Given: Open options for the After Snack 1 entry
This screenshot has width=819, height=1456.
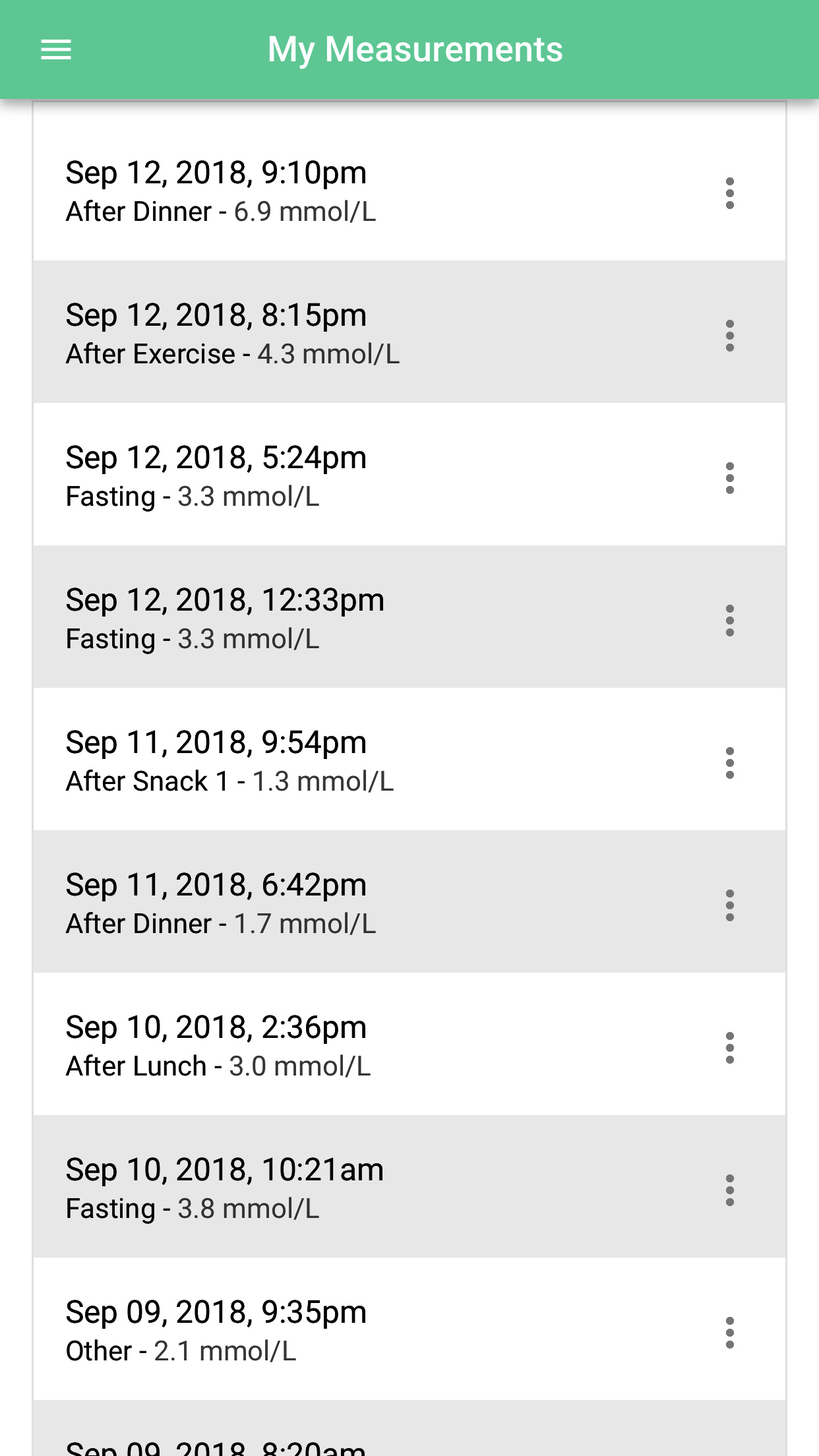Looking at the screenshot, I should coord(729,763).
